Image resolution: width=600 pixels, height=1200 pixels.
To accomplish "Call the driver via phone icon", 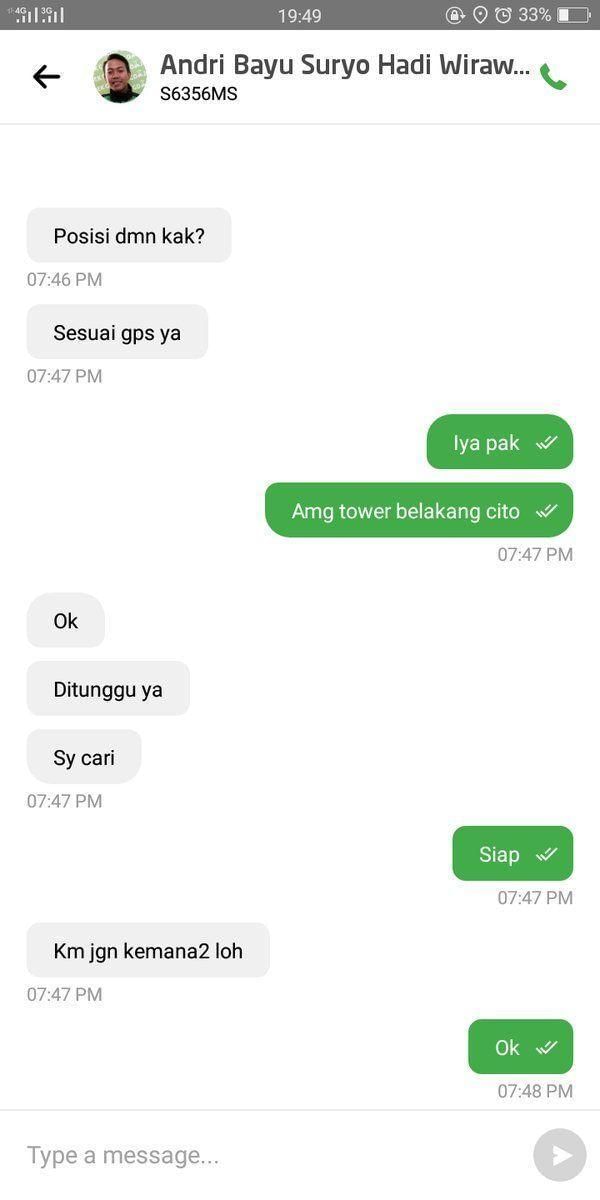I will tap(552, 77).
